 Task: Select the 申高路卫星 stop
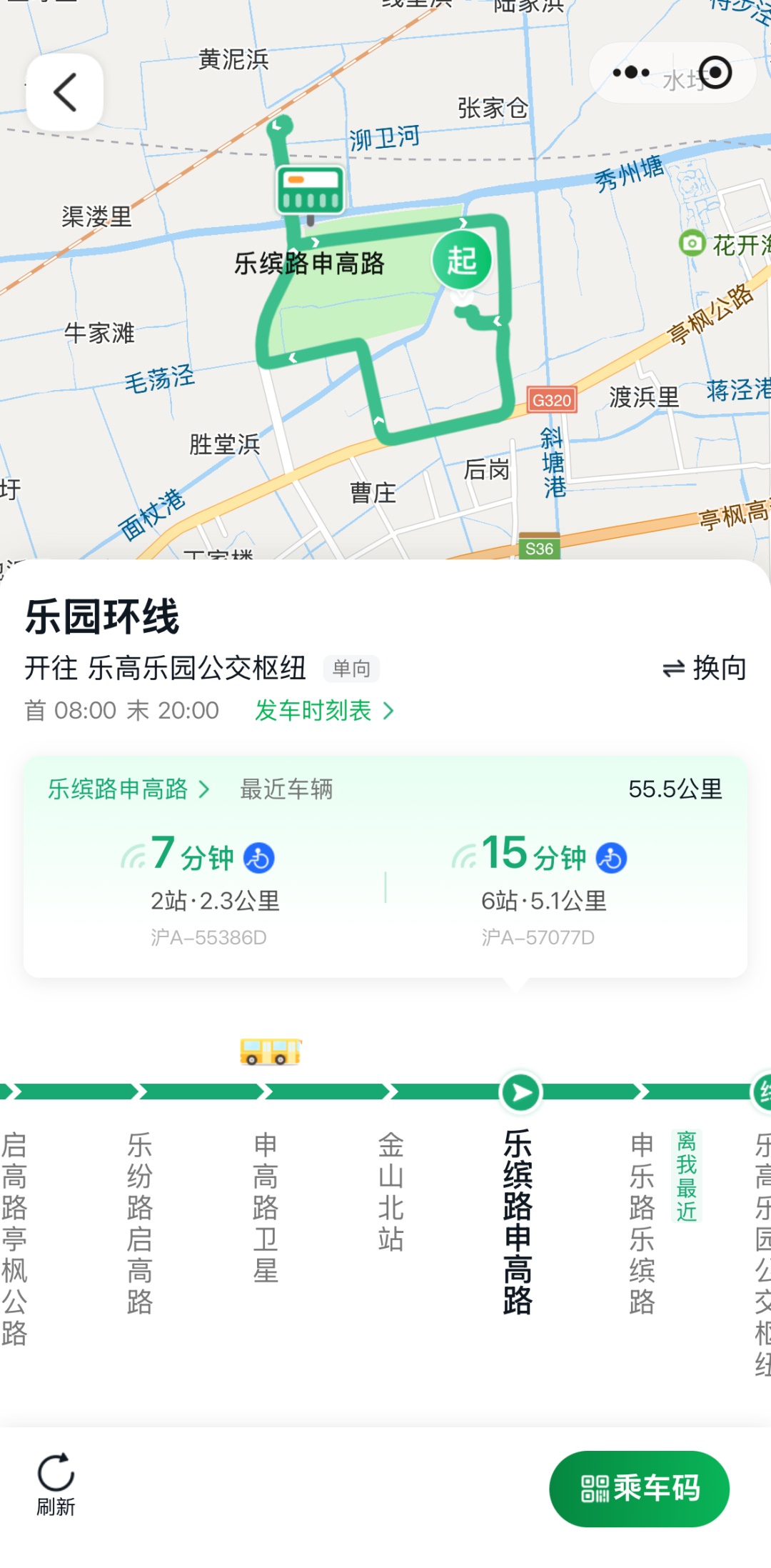click(x=266, y=1207)
